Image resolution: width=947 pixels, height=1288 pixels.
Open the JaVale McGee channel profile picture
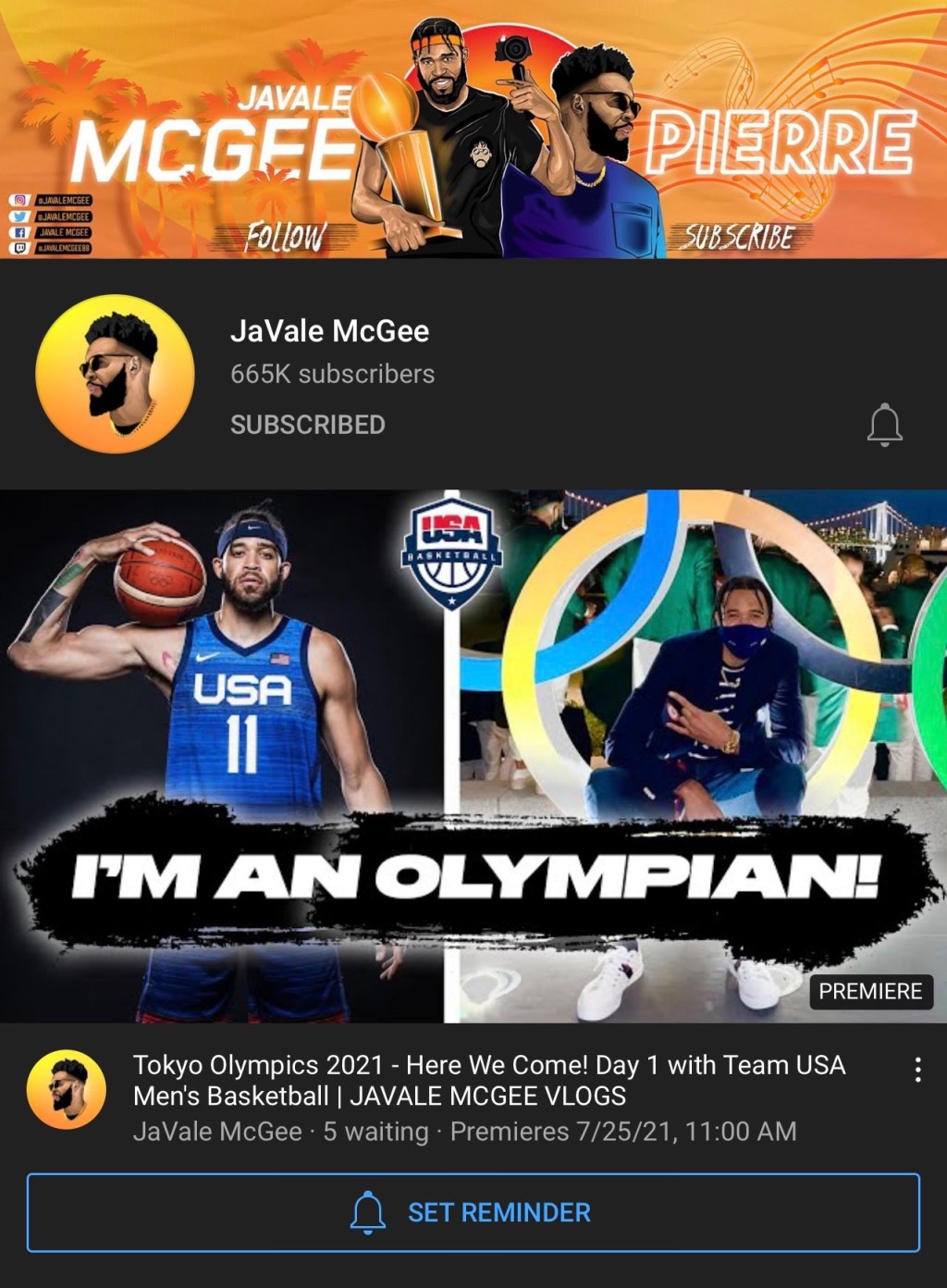115,374
